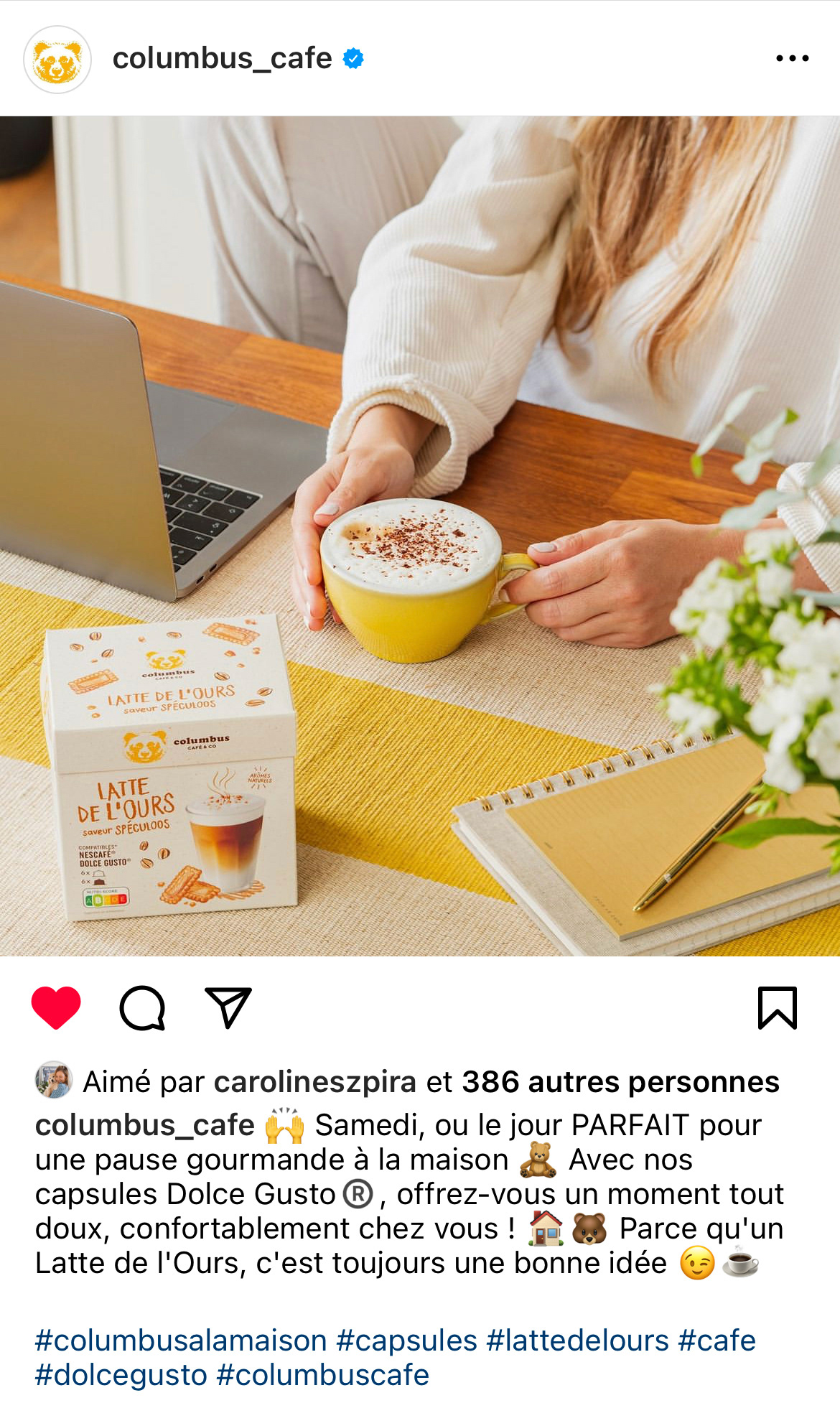View the 386 autres personnes likes list
This screenshot has width=840, height=1403.
pos(620,1082)
